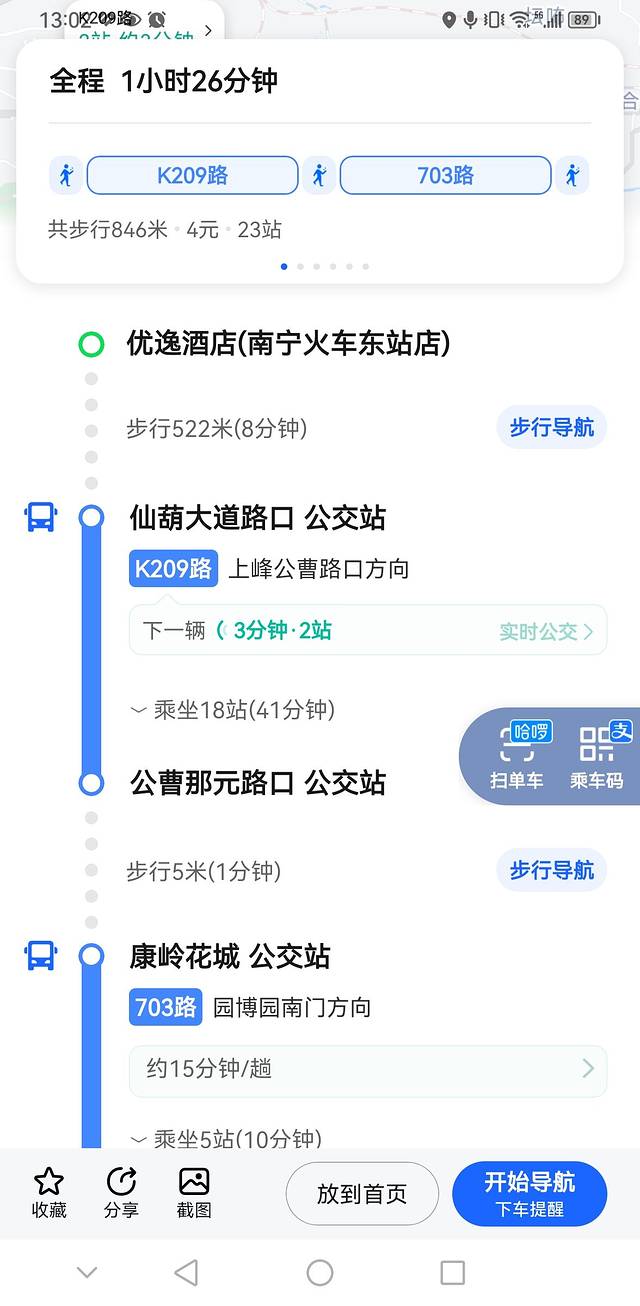Start walking navigation for the 522-meter walk
This screenshot has width=640, height=1306.
[x=551, y=428]
